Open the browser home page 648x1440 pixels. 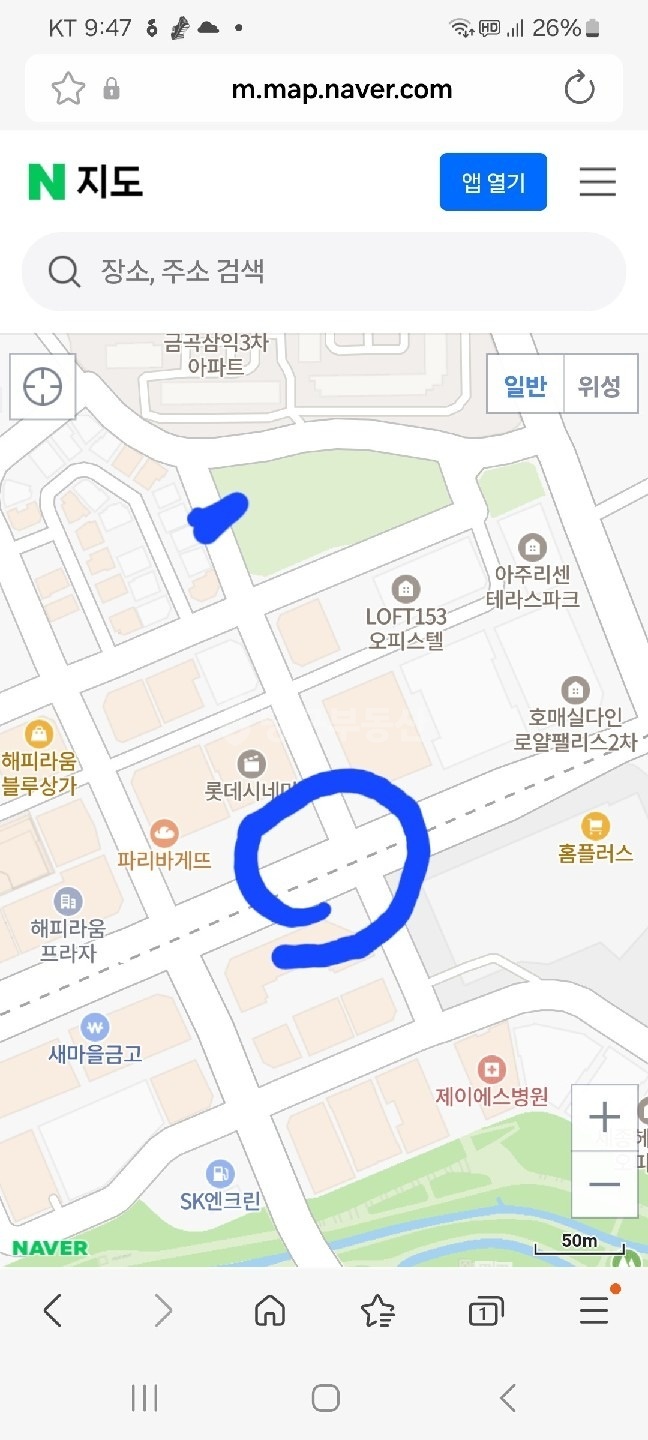coord(270,1310)
